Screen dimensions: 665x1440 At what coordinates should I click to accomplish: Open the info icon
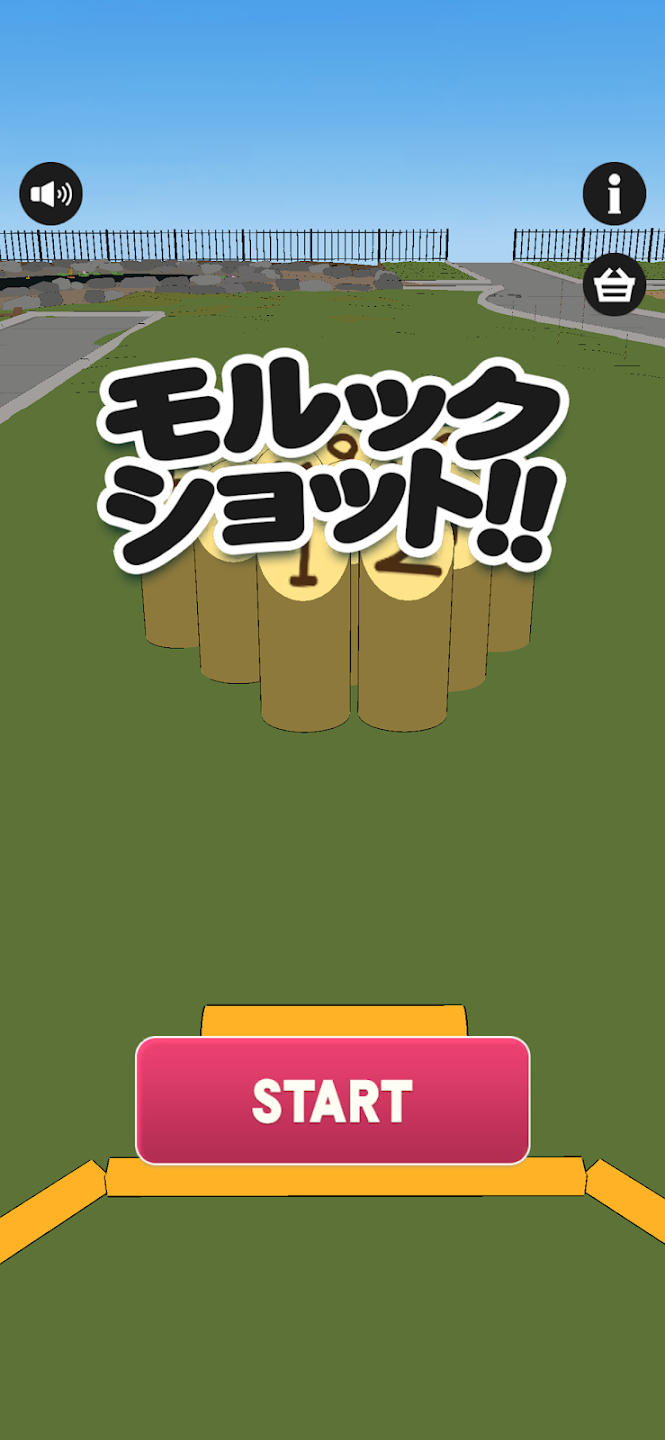point(614,193)
